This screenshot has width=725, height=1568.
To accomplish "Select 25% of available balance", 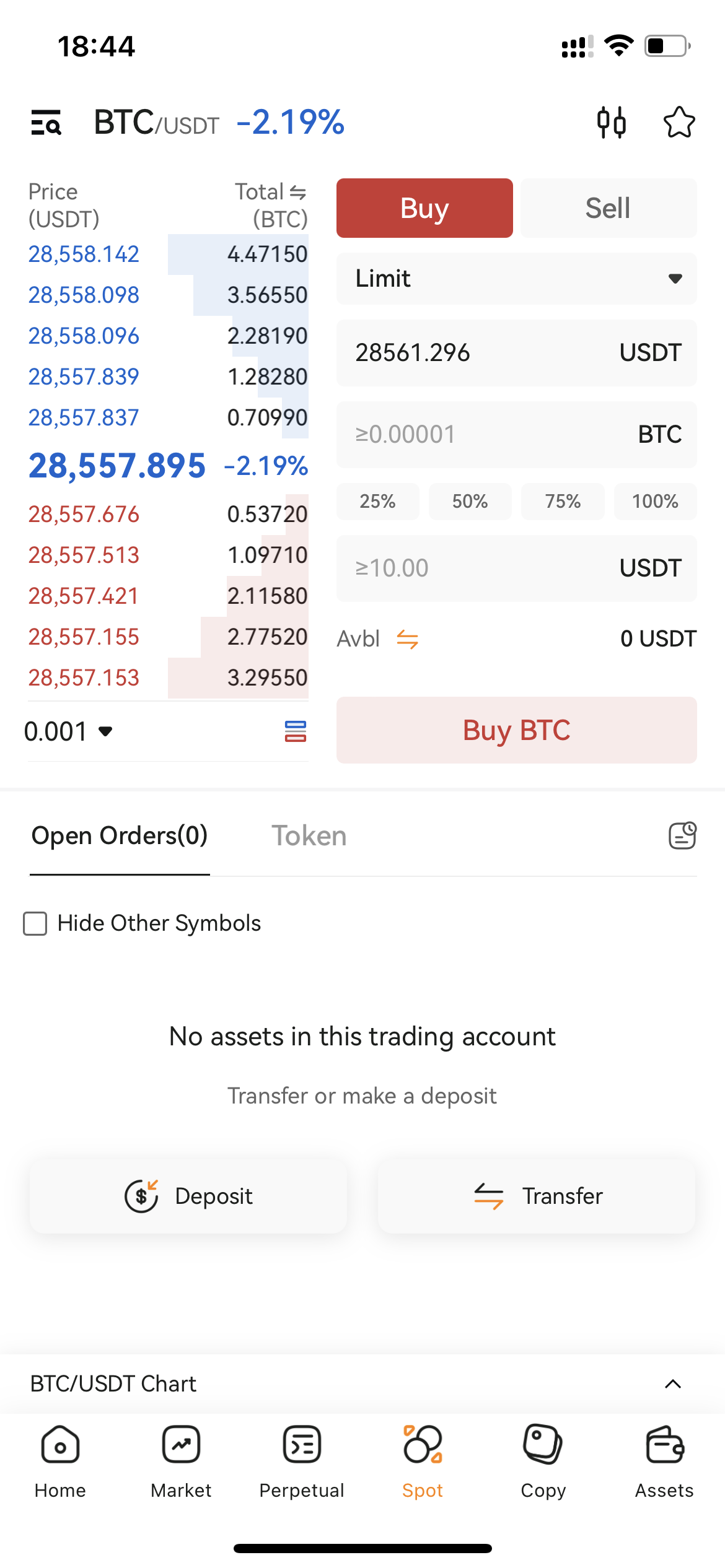I will (377, 501).
